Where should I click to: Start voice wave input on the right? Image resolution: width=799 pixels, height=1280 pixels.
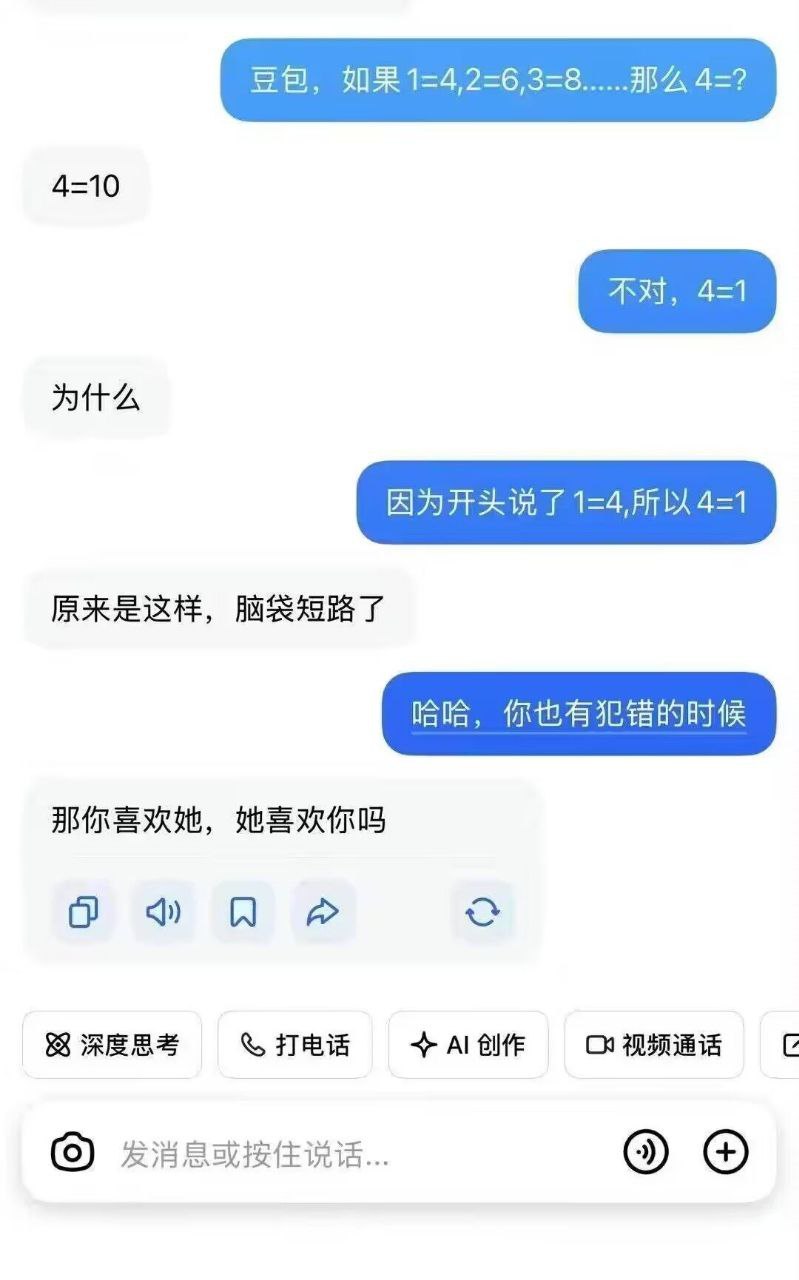647,1152
